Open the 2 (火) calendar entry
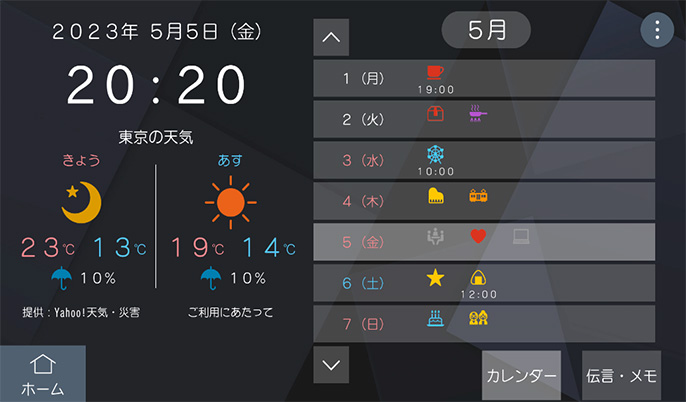The width and height of the screenshot is (686, 402). click(484, 119)
